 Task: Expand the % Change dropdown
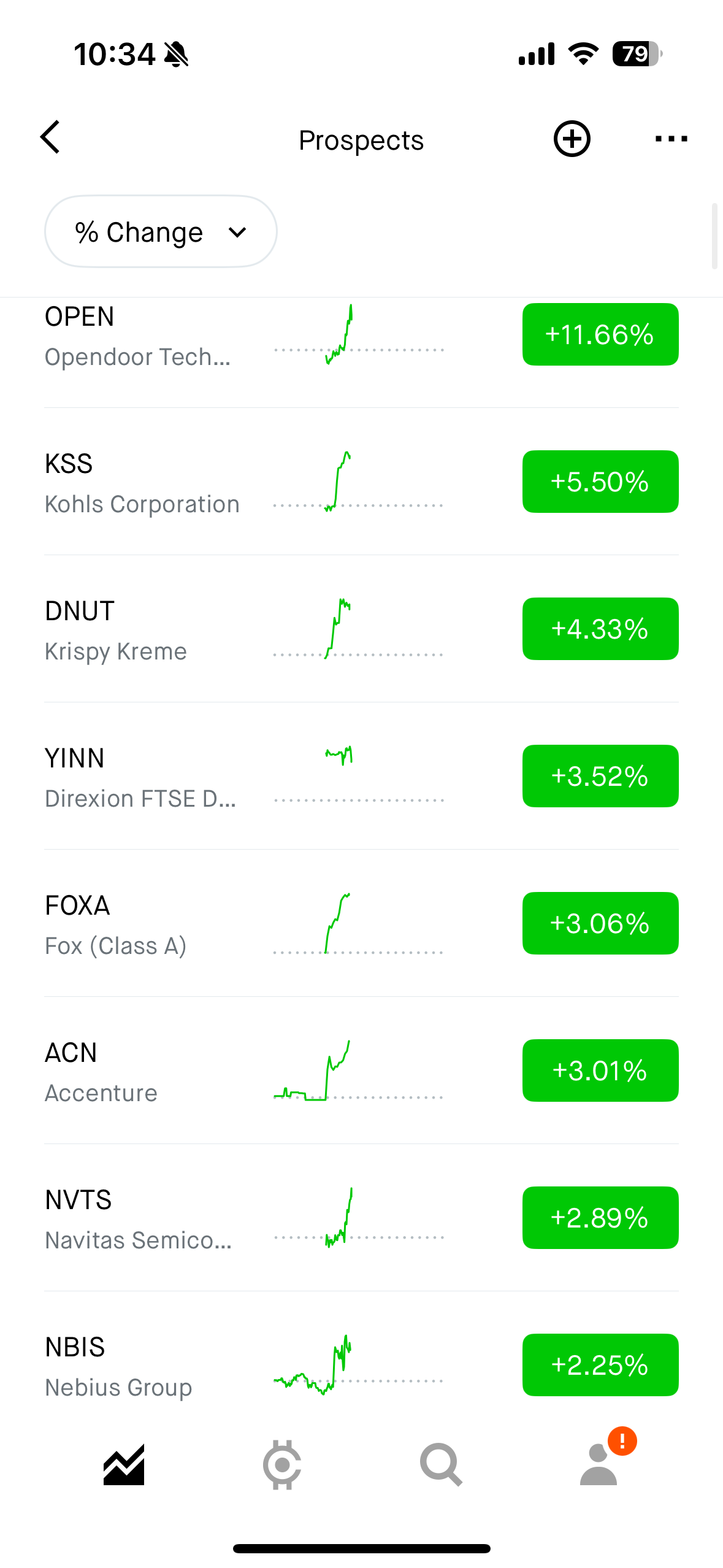click(x=161, y=232)
